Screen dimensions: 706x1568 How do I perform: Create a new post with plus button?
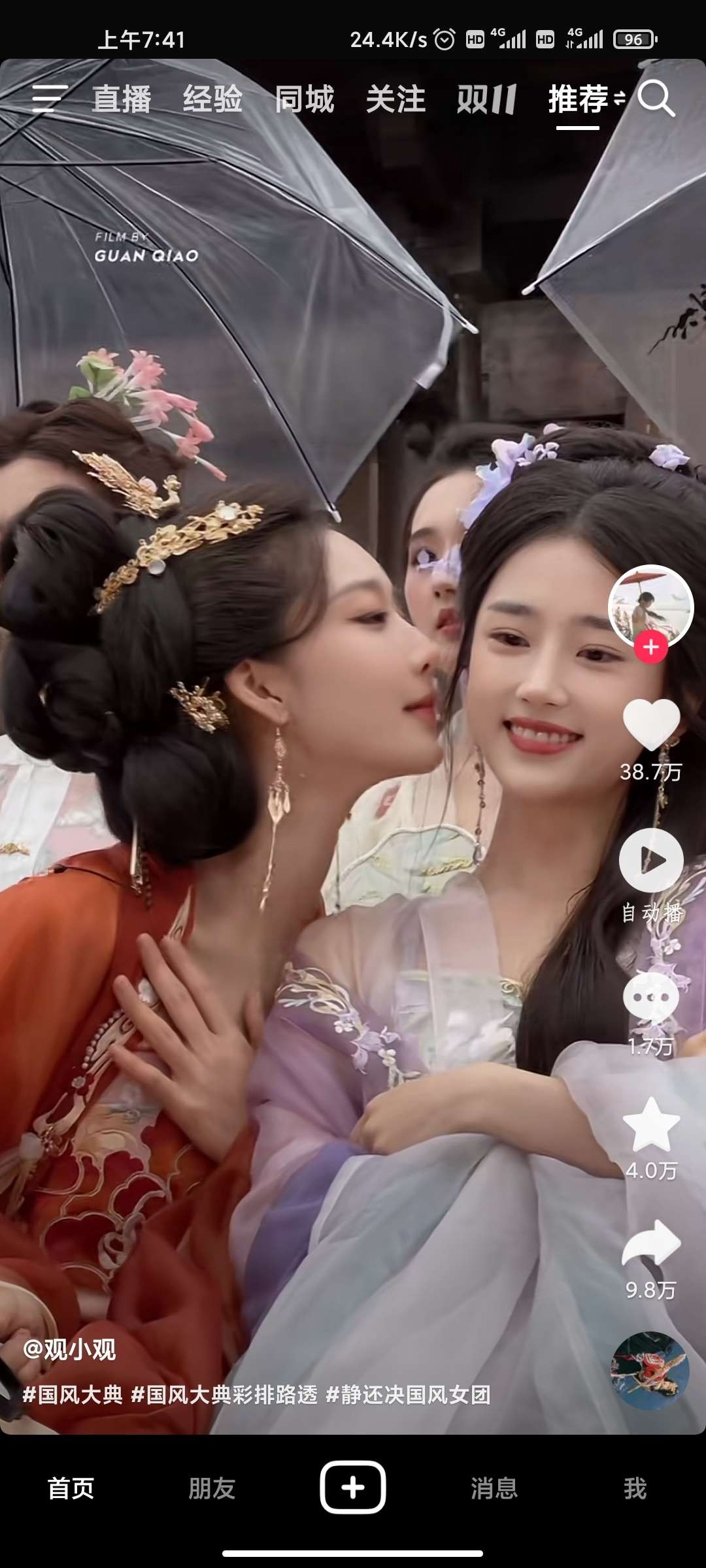352,1488
